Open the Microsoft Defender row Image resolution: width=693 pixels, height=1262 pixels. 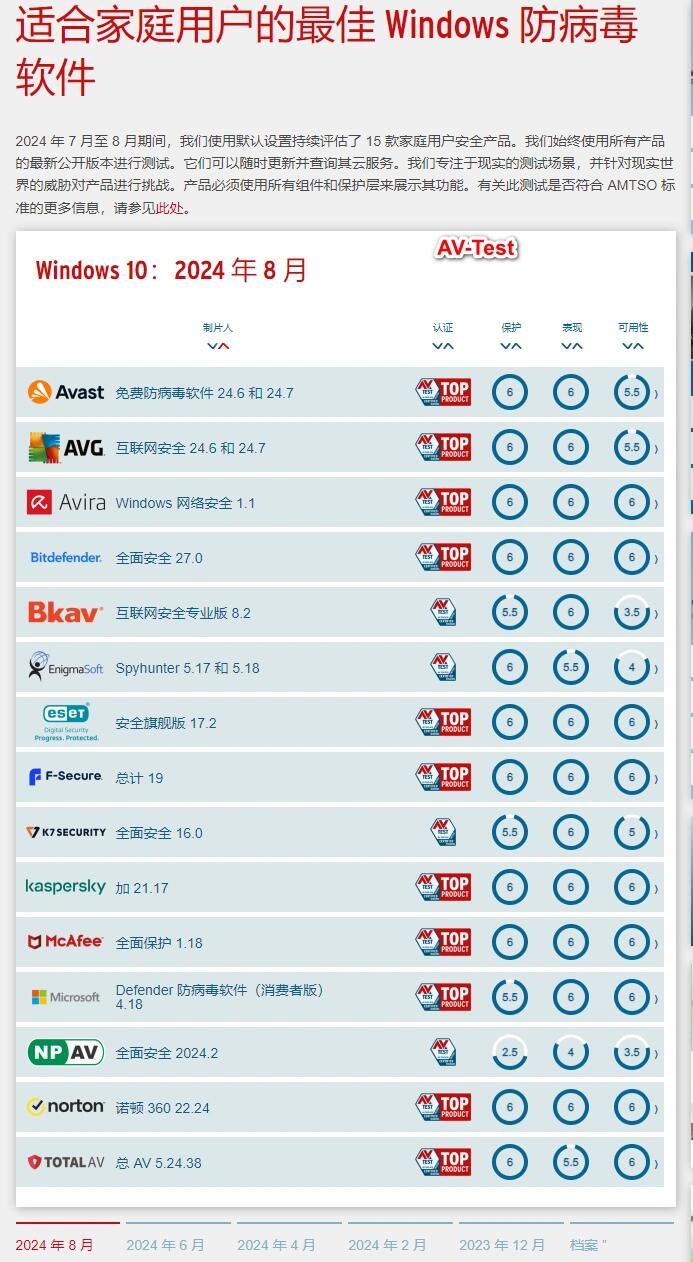pos(218,997)
